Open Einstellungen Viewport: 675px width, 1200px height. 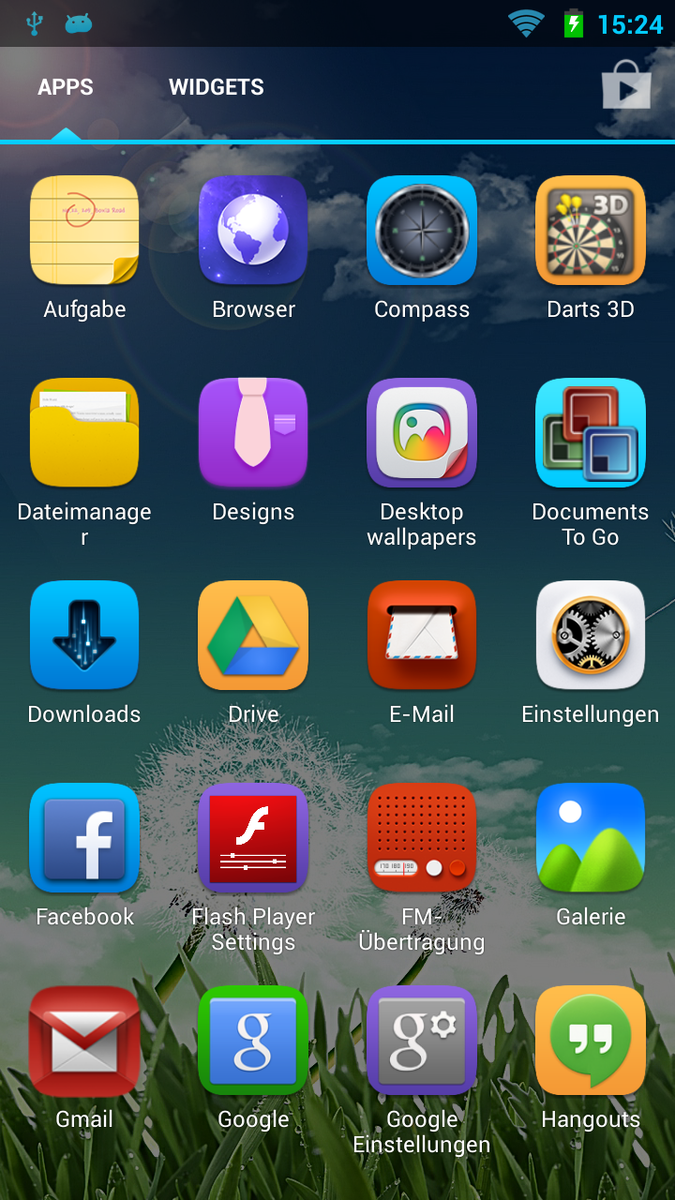tap(590, 635)
